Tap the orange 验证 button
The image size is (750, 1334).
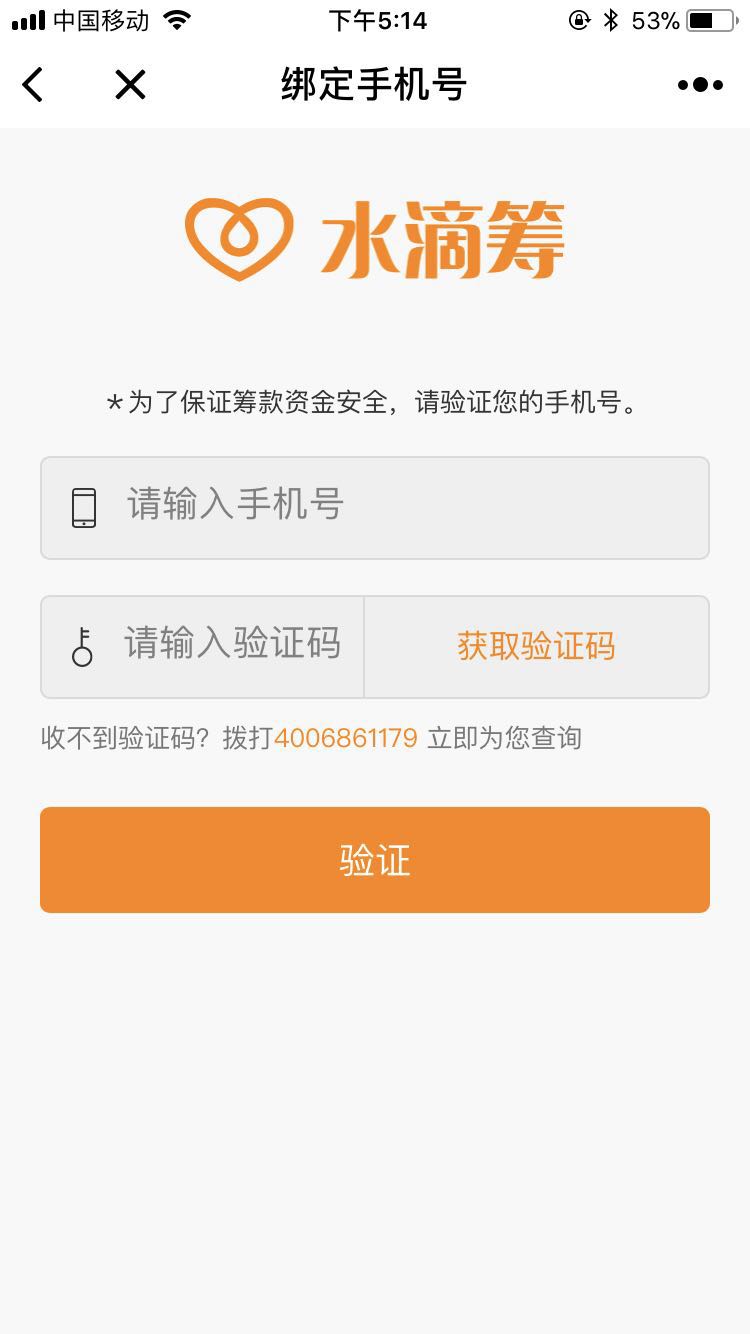[x=375, y=860]
